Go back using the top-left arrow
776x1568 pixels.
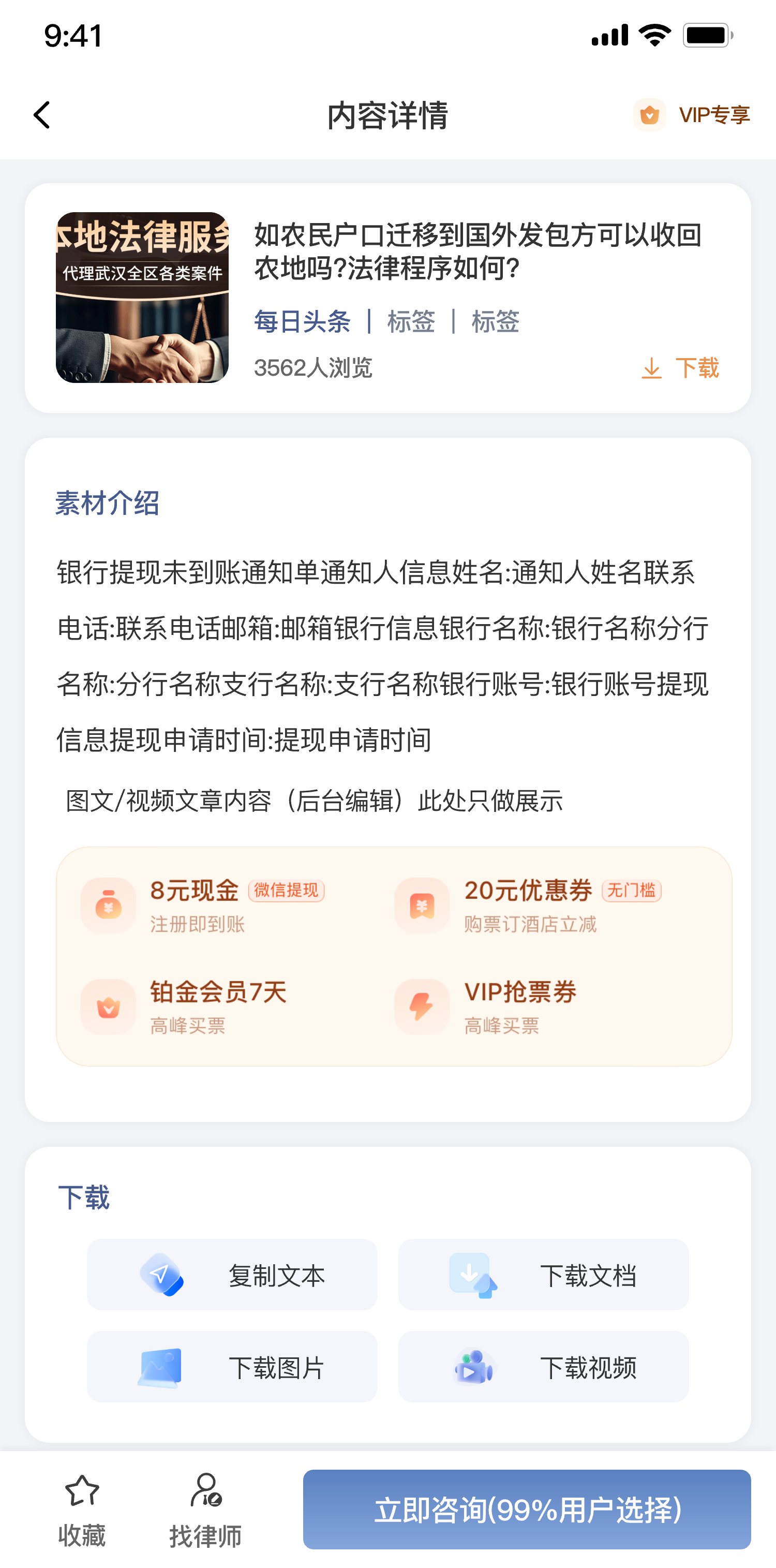coord(41,114)
